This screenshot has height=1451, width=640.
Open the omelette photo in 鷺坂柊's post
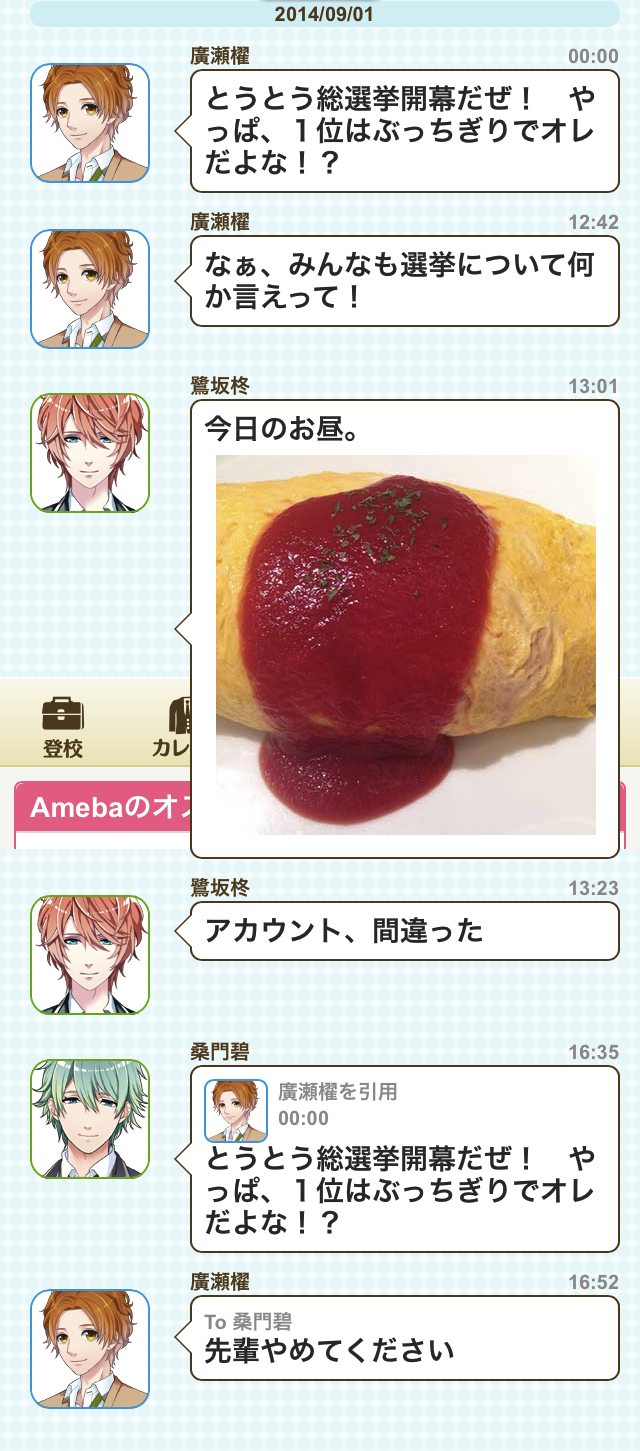click(x=405, y=644)
